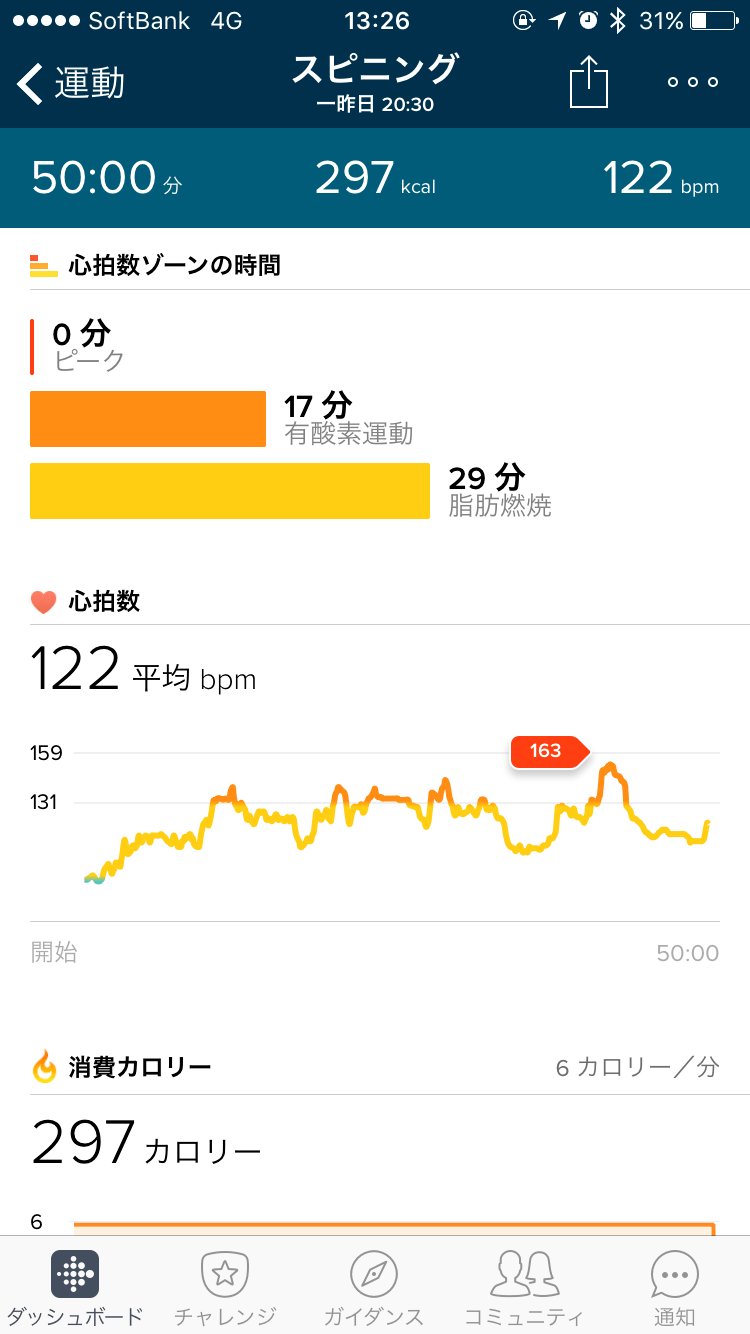Image resolution: width=750 pixels, height=1334 pixels.
Task: Switch to the ダッシュボード tab
Action: pyautogui.click(x=74, y=1287)
